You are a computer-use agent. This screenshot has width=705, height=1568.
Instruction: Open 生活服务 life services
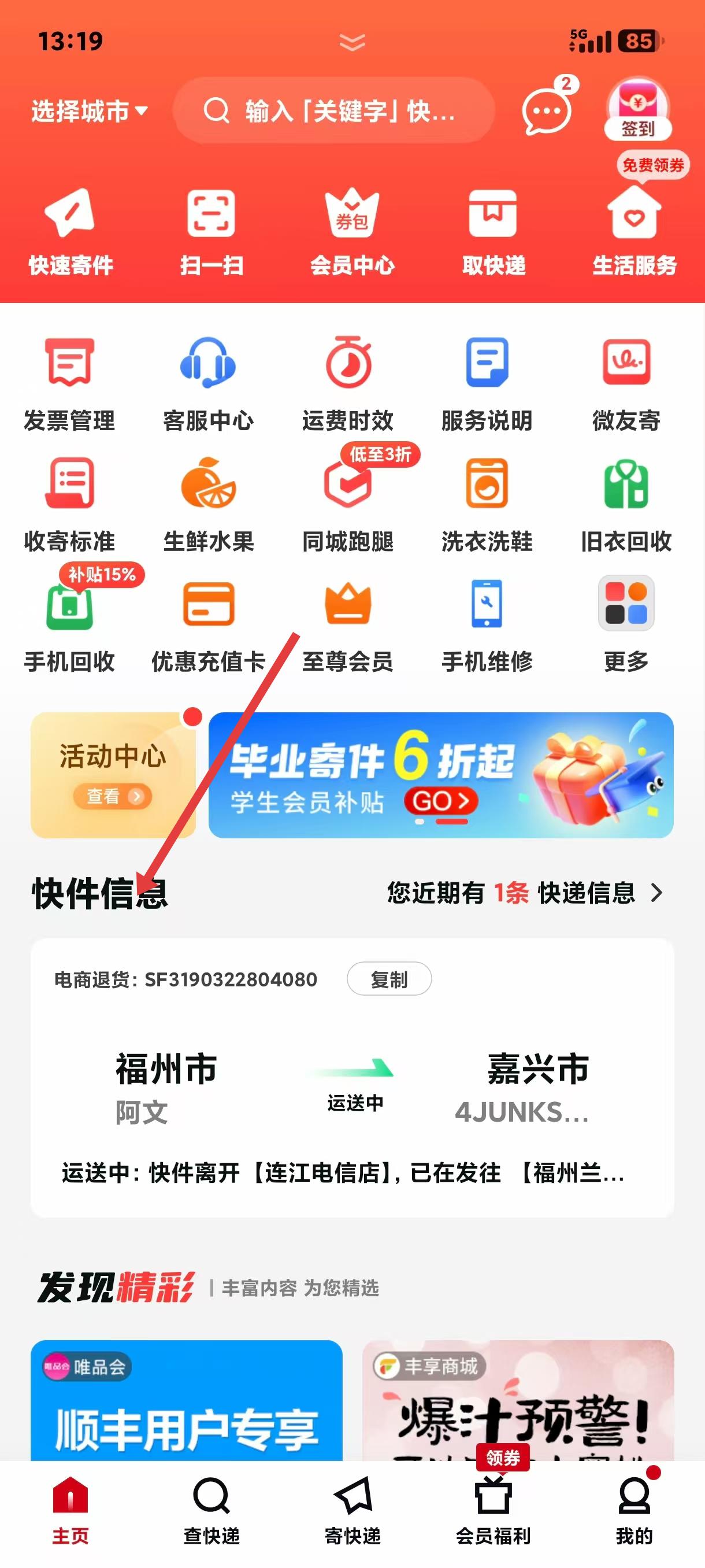[634, 231]
